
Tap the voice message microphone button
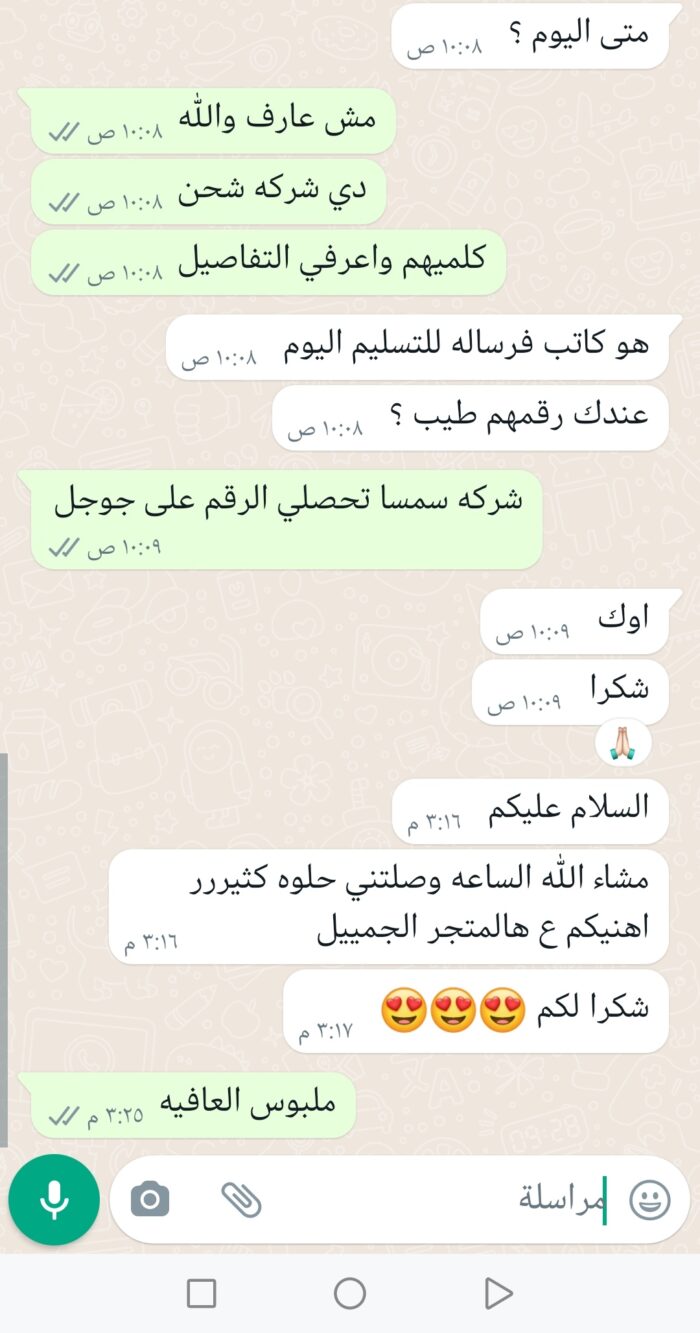[x=54, y=1199]
